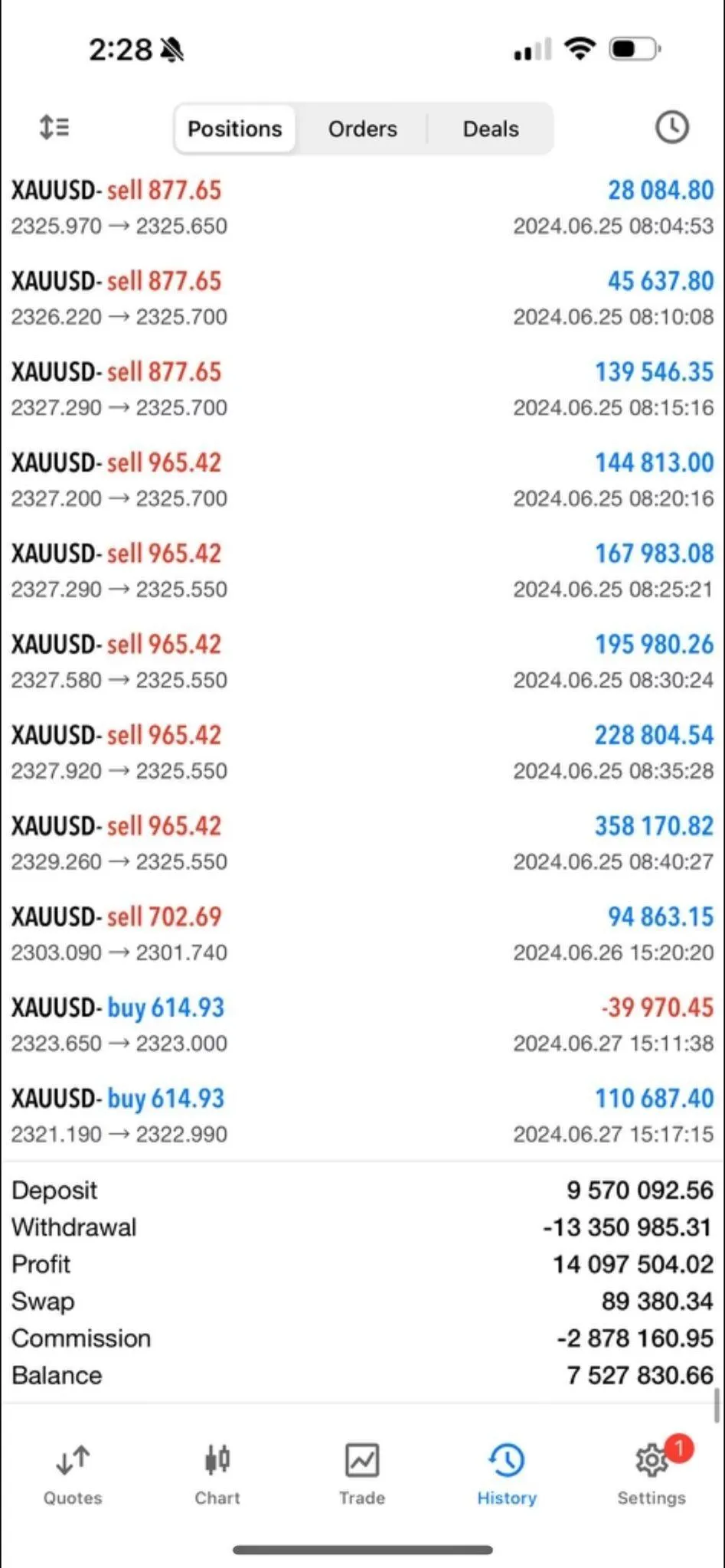Expand the position with profit 228 804.54
Image resolution: width=725 pixels, height=1568 pixels.
tap(362, 753)
